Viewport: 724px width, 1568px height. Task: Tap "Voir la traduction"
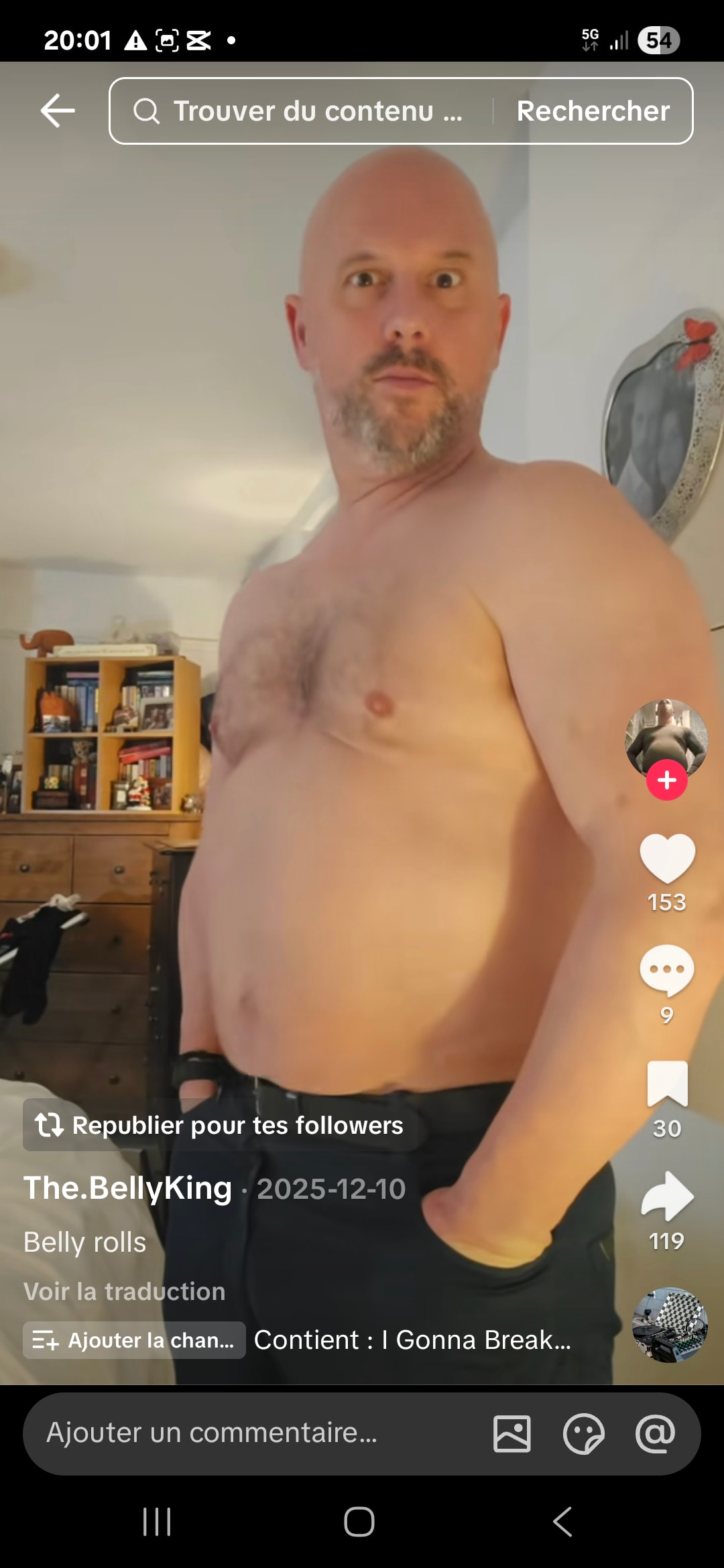[124, 1291]
